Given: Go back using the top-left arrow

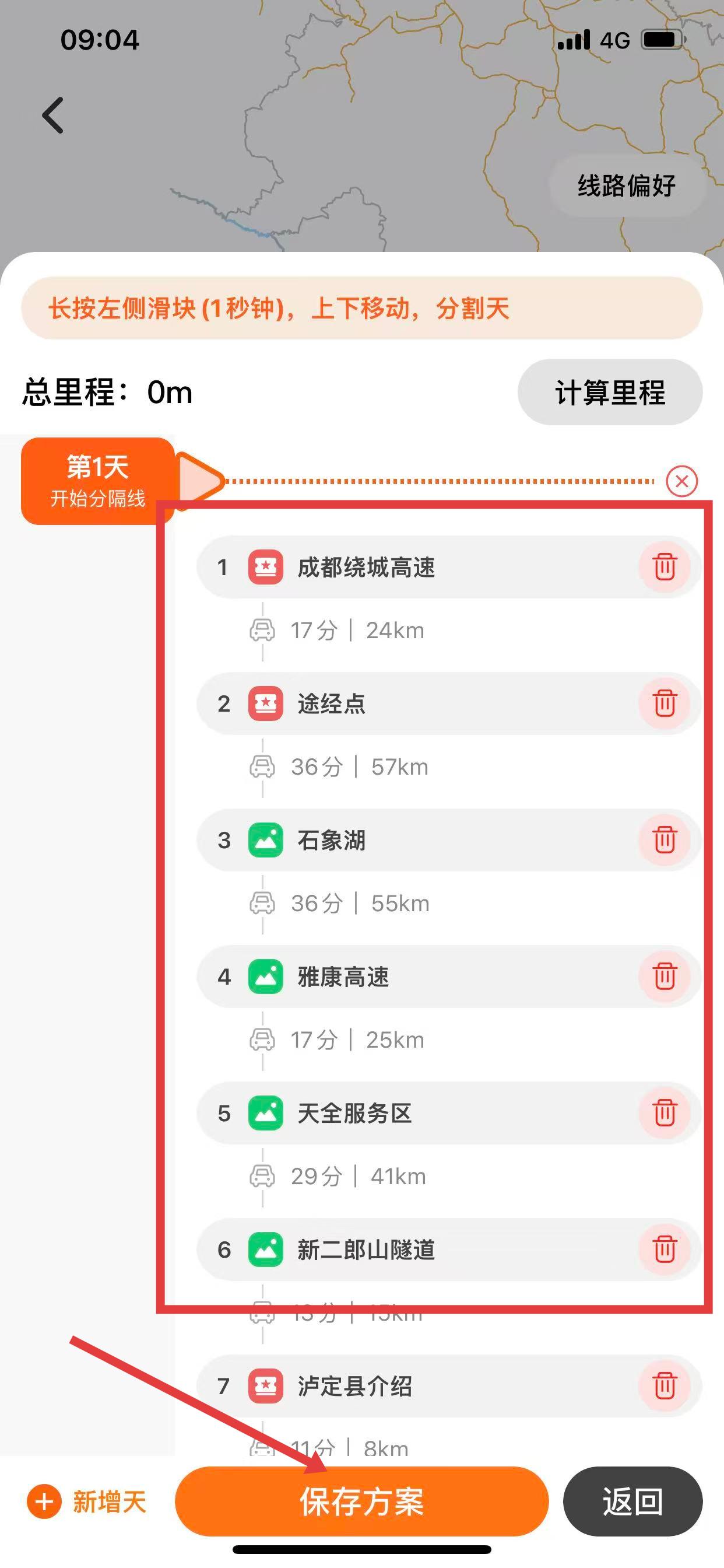Looking at the screenshot, I should click(x=54, y=114).
